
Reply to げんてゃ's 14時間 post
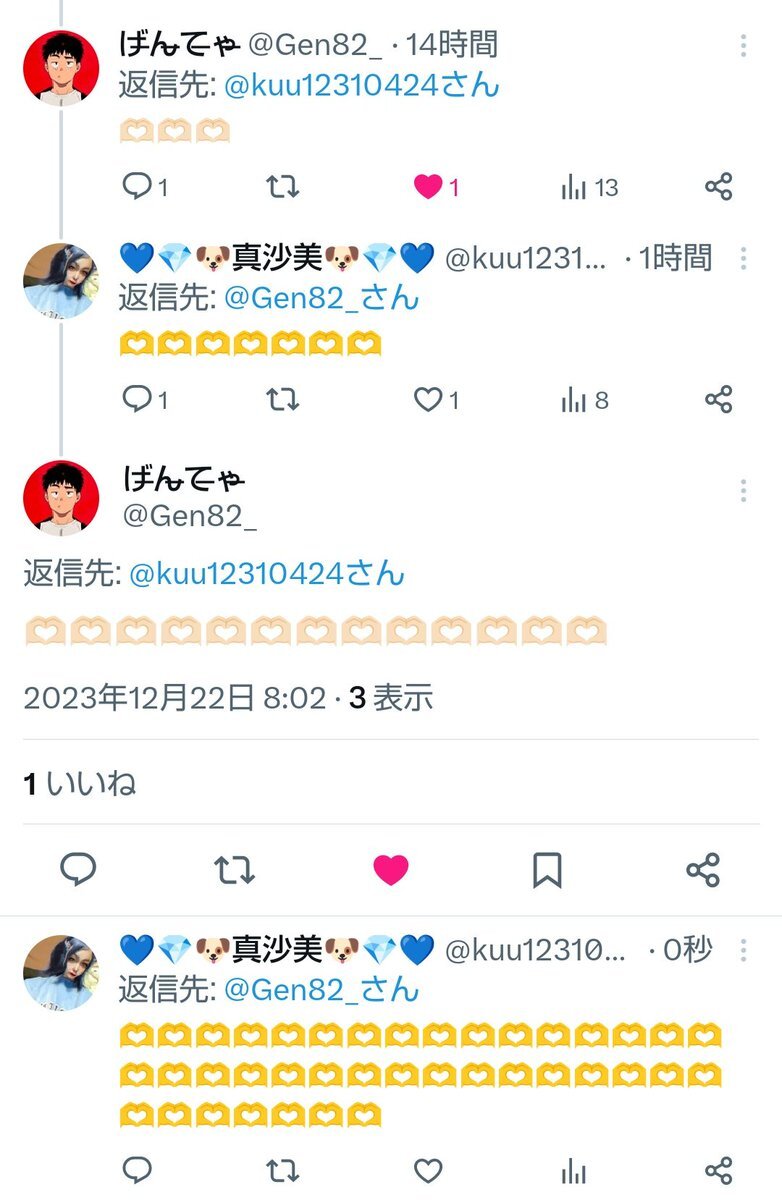point(136,187)
